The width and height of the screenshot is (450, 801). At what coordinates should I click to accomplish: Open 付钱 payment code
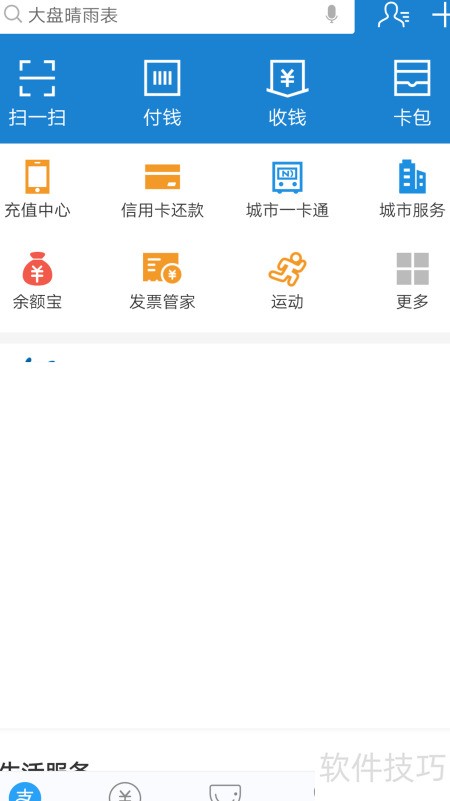[x=162, y=93]
